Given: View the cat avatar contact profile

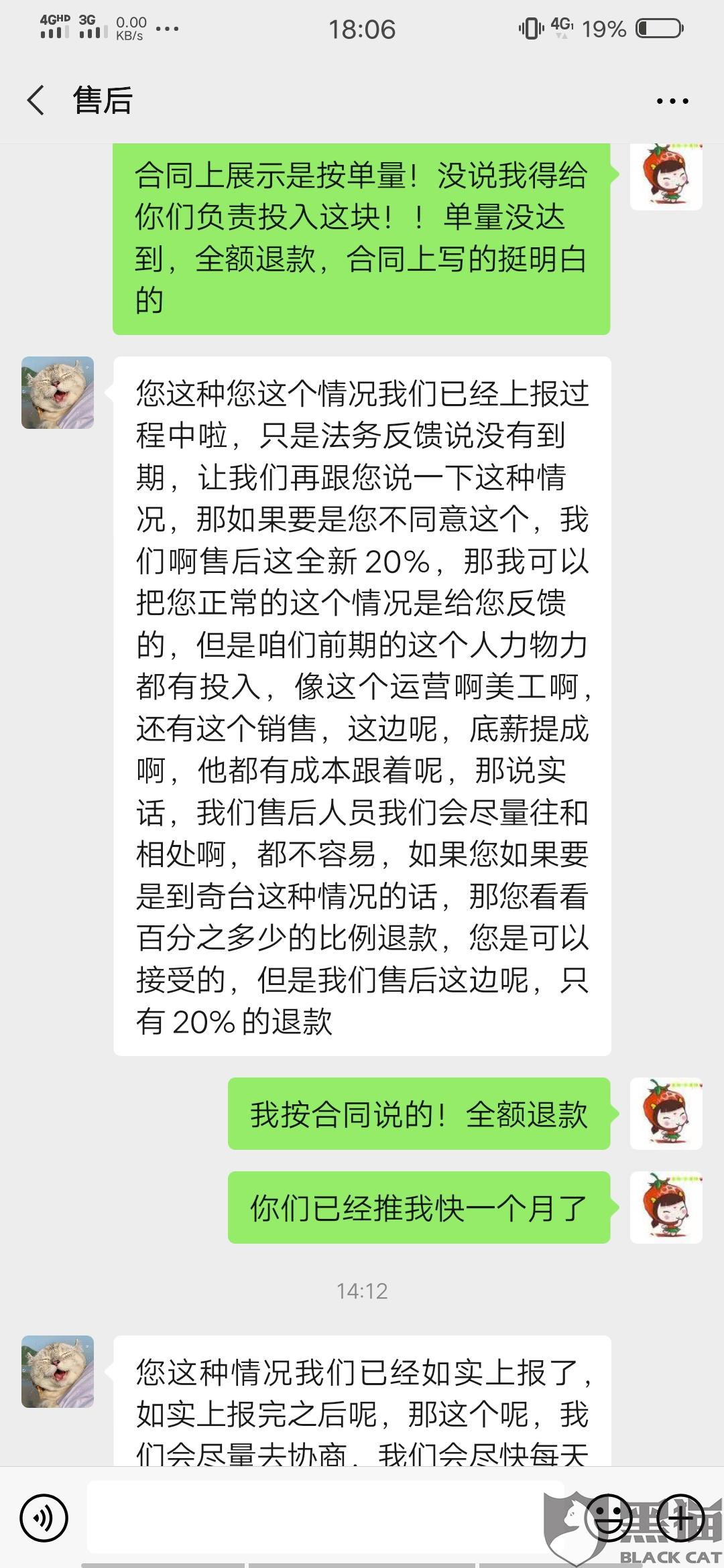Looking at the screenshot, I should click(58, 393).
